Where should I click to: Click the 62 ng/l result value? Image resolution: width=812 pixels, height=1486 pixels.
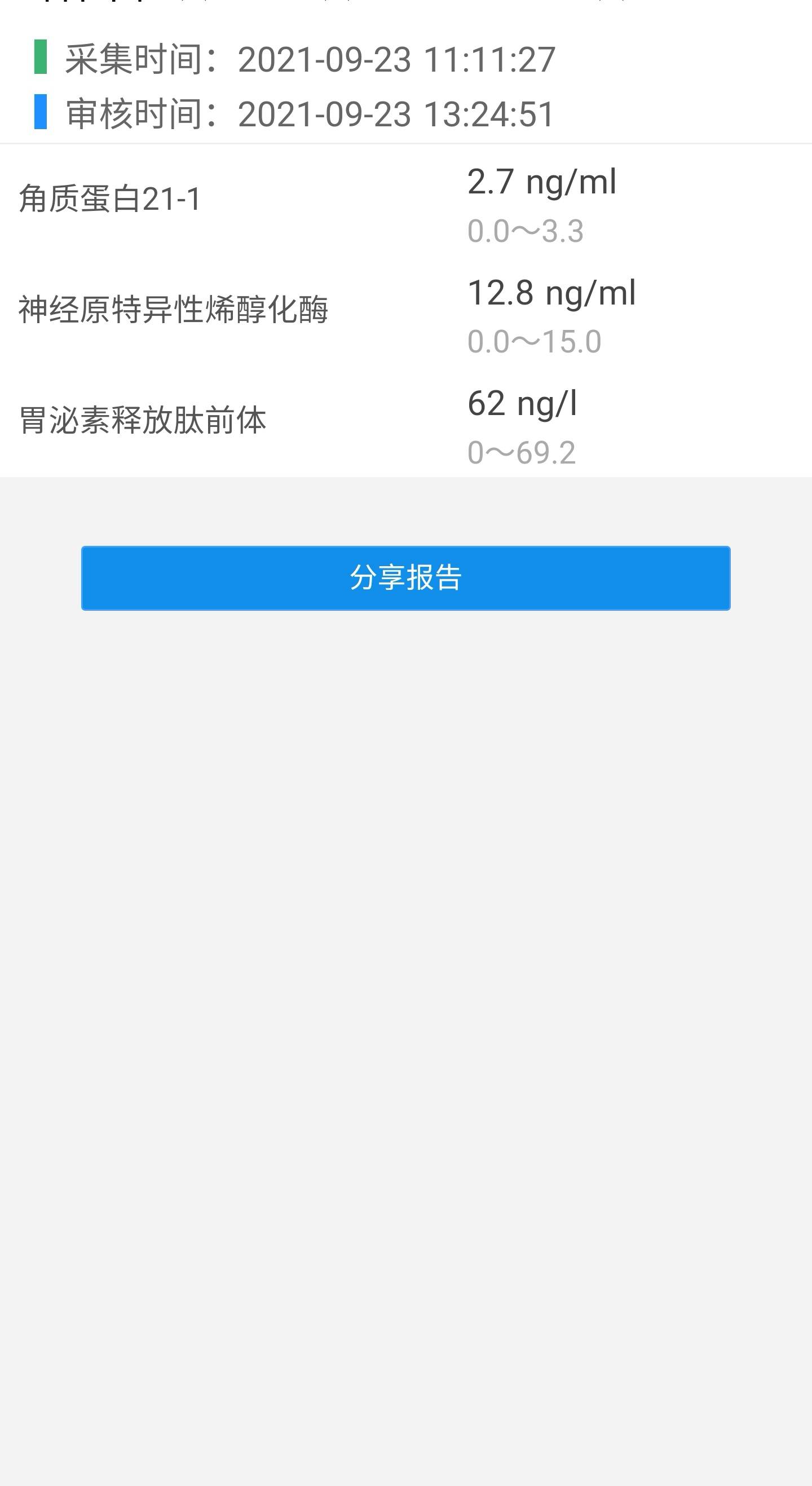[522, 404]
